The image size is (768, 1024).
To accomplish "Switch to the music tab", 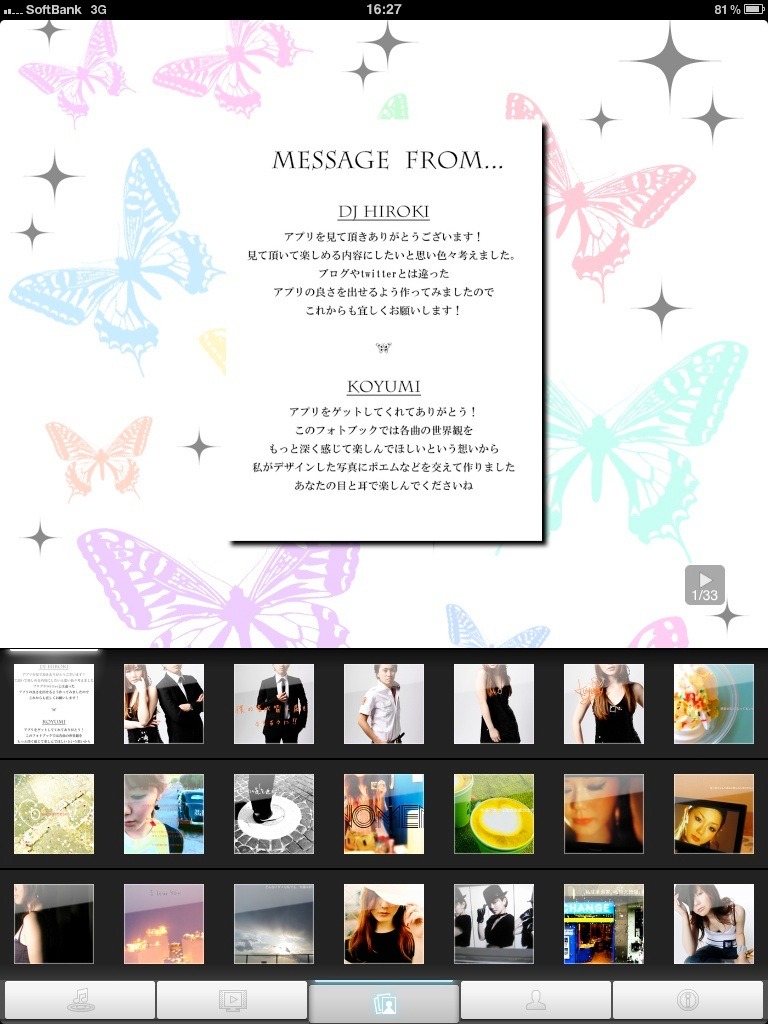I will click(x=80, y=999).
